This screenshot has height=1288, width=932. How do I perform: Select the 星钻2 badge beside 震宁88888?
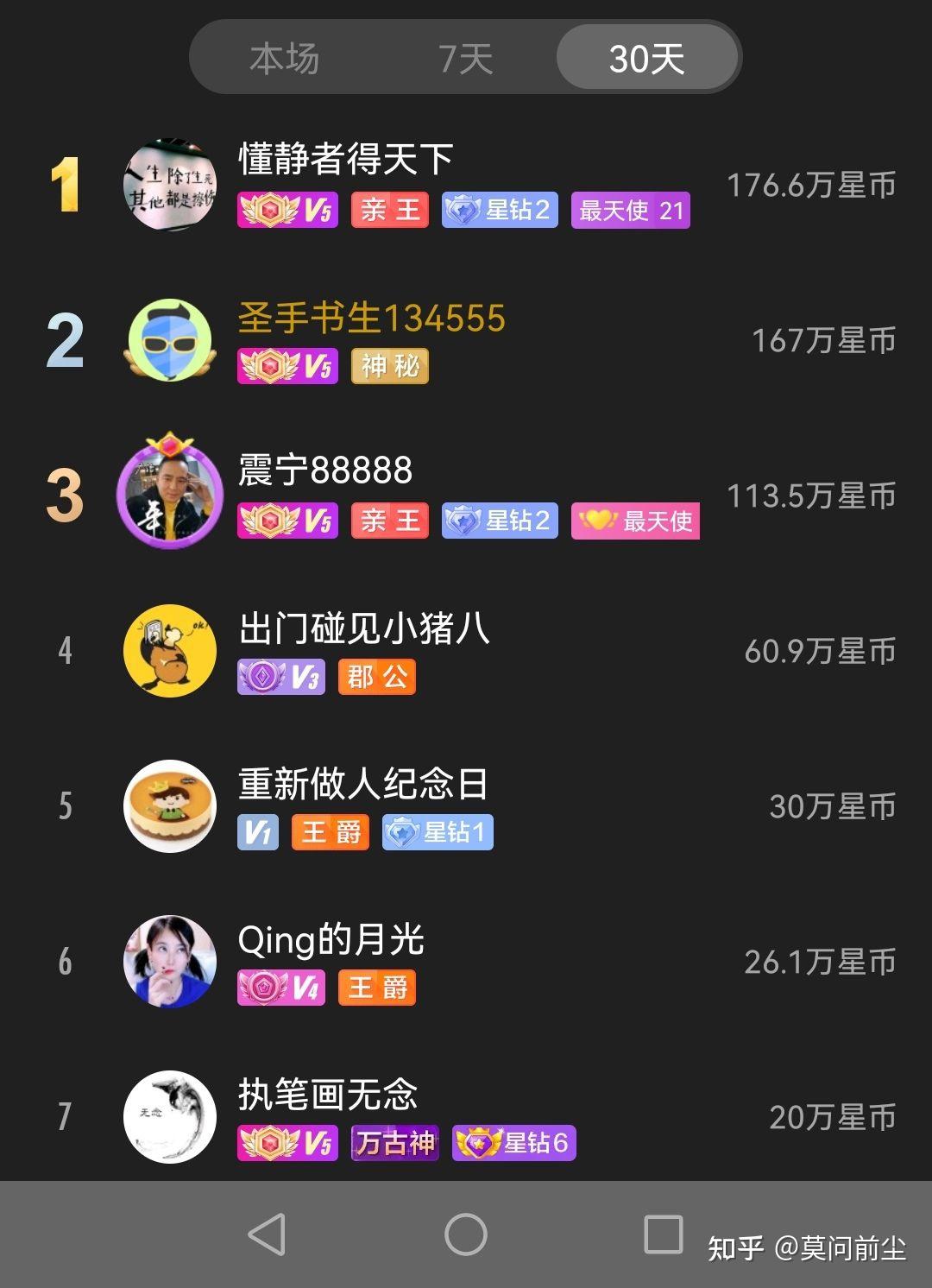coord(500,520)
